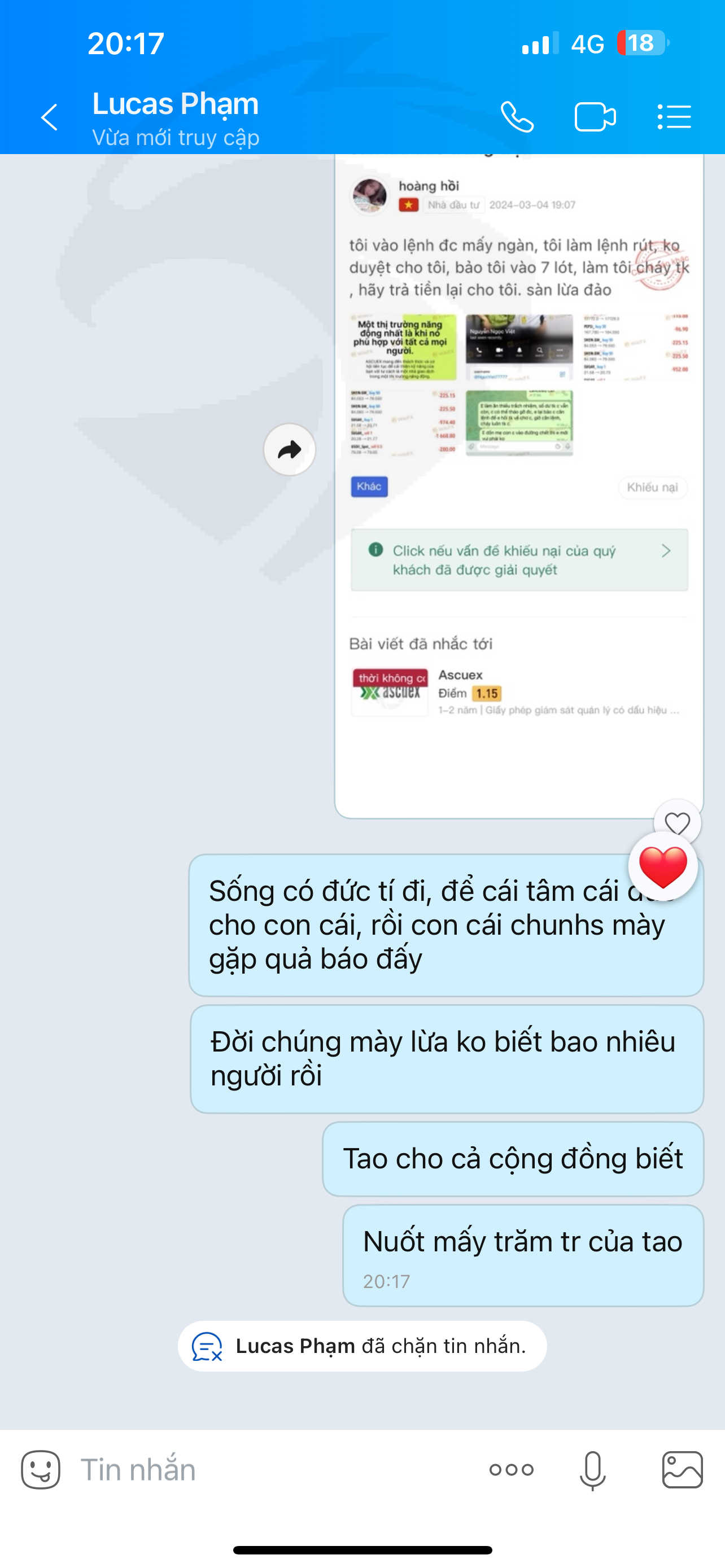Go back from Lucas Phạm chat

pos(49,117)
